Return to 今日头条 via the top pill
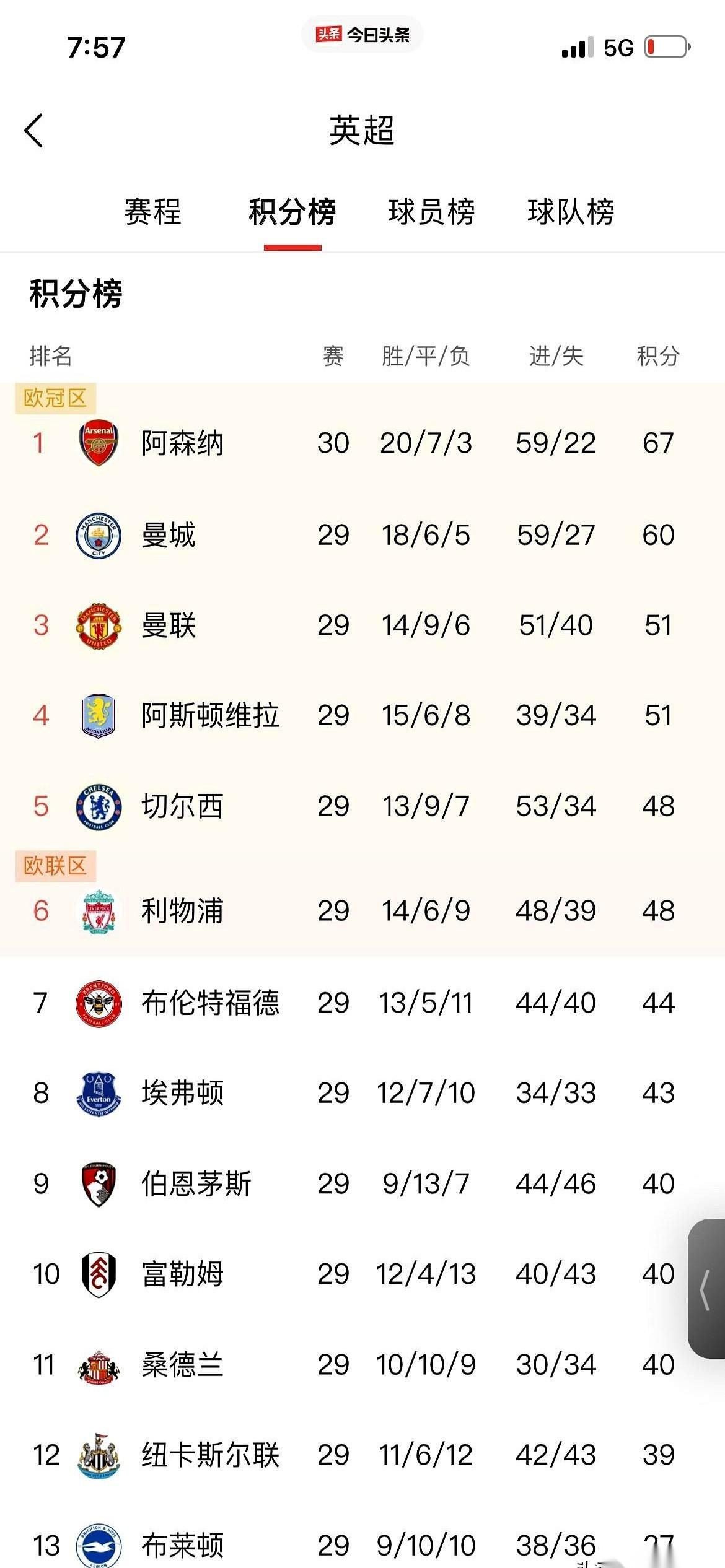The height and width of the screenshot is (1568, 725). [362, 35]
